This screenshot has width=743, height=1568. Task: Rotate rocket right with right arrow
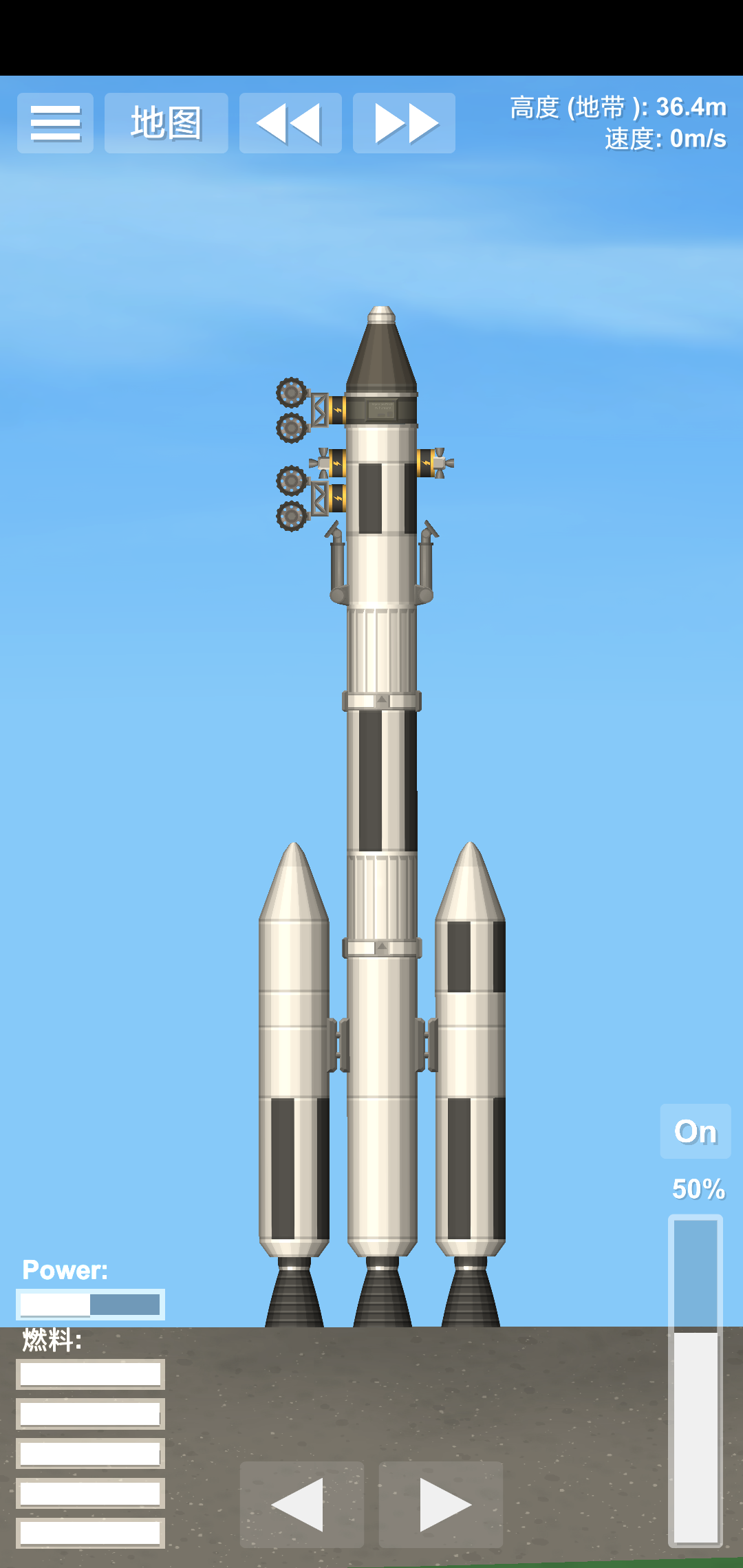[x=440, y=1505]
